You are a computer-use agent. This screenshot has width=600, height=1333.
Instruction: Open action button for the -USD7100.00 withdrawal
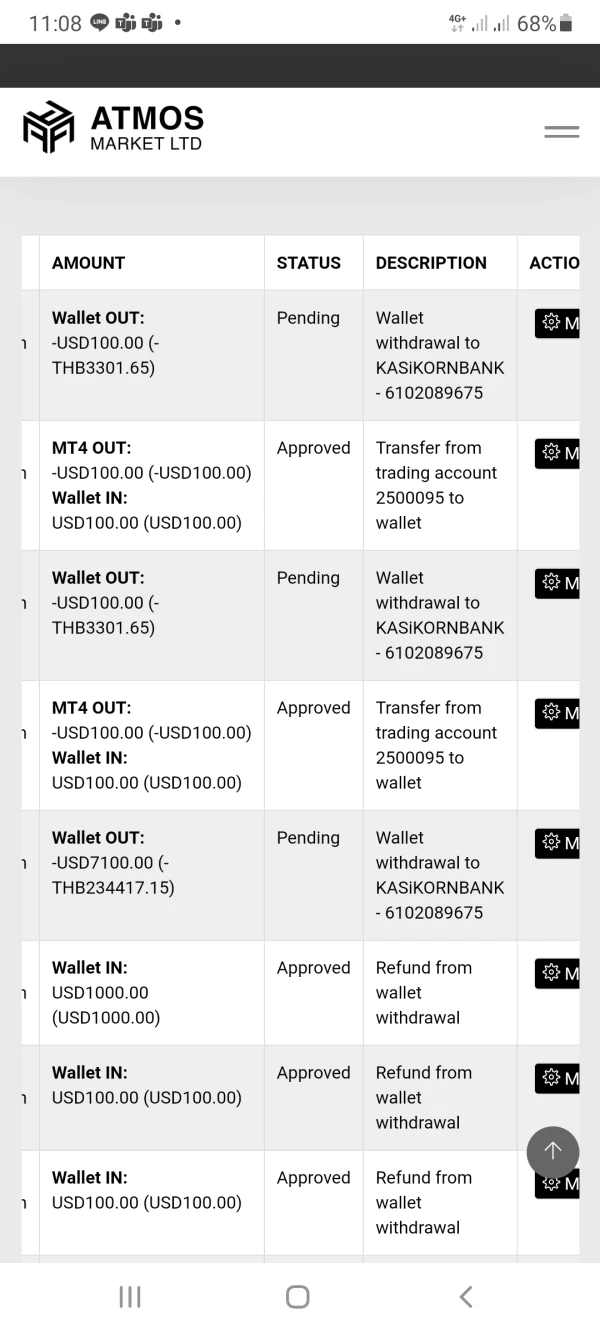point(558,843)
